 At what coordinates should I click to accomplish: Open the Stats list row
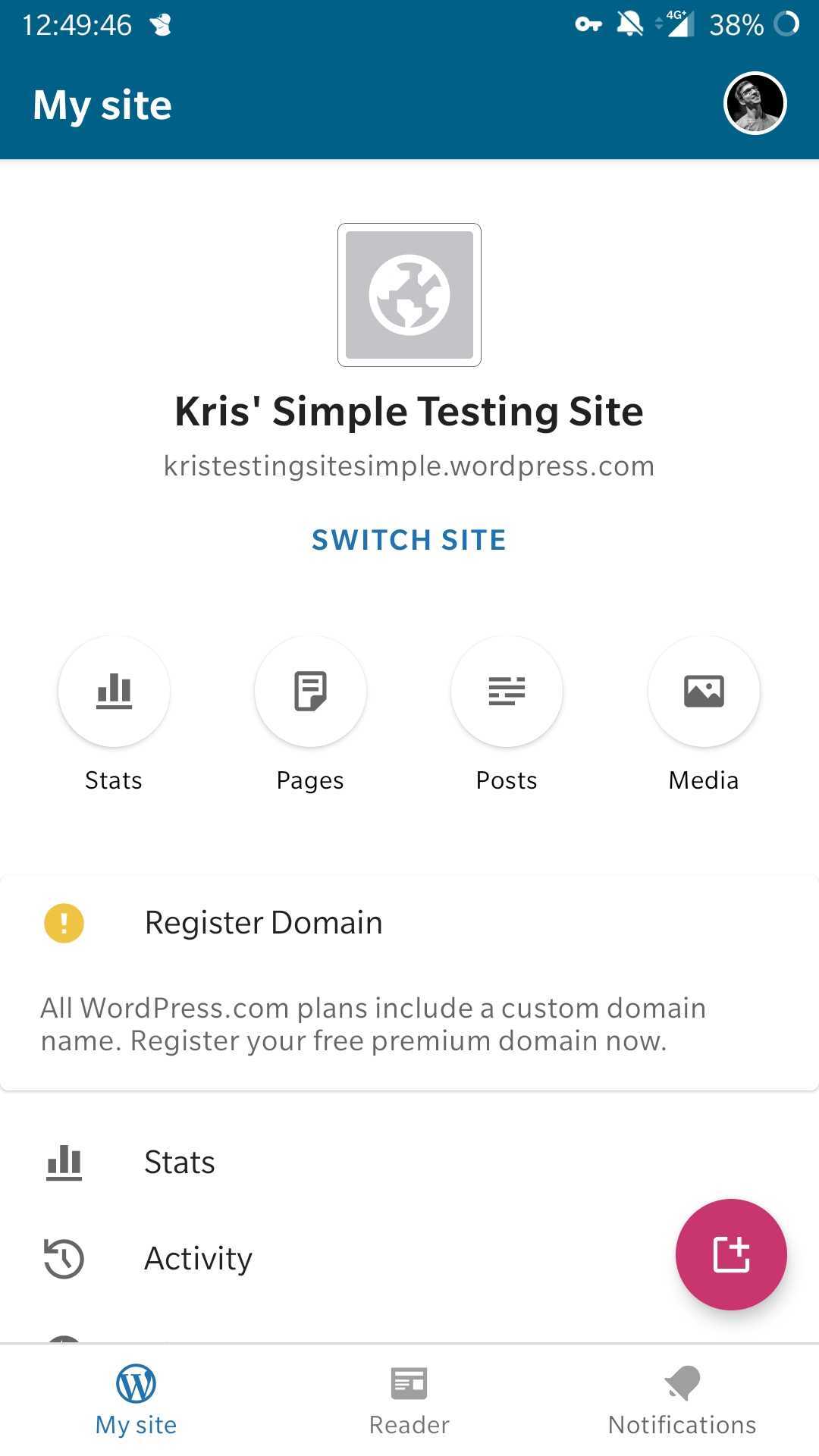(x=409, y=1162)
